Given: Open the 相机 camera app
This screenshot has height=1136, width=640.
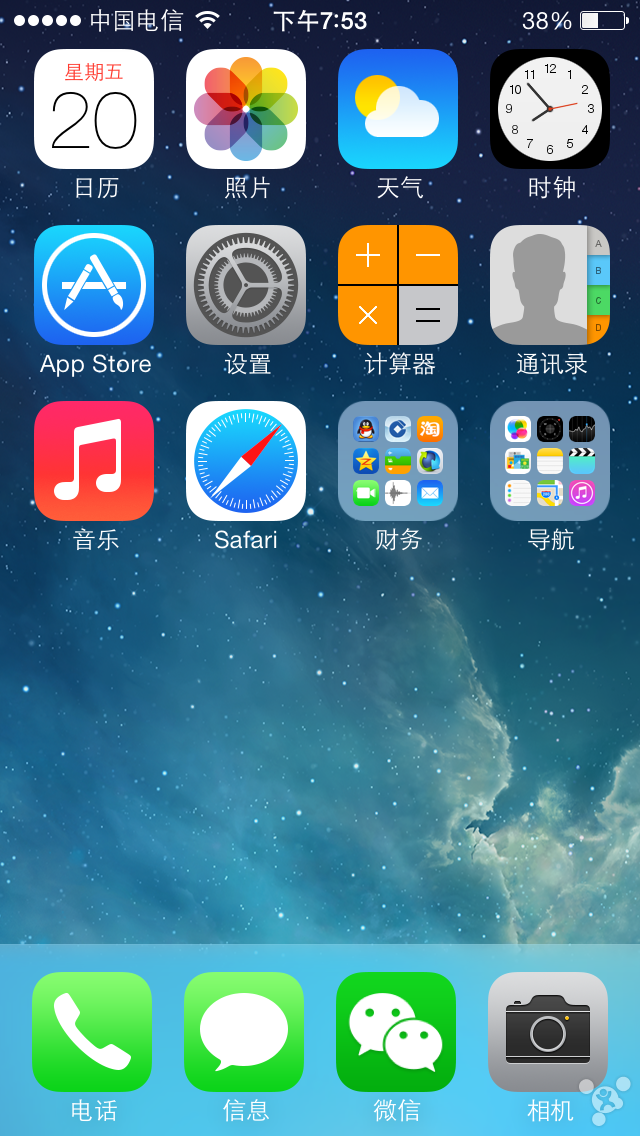Looking at the screenshot, I should (x=548, y=1031).
